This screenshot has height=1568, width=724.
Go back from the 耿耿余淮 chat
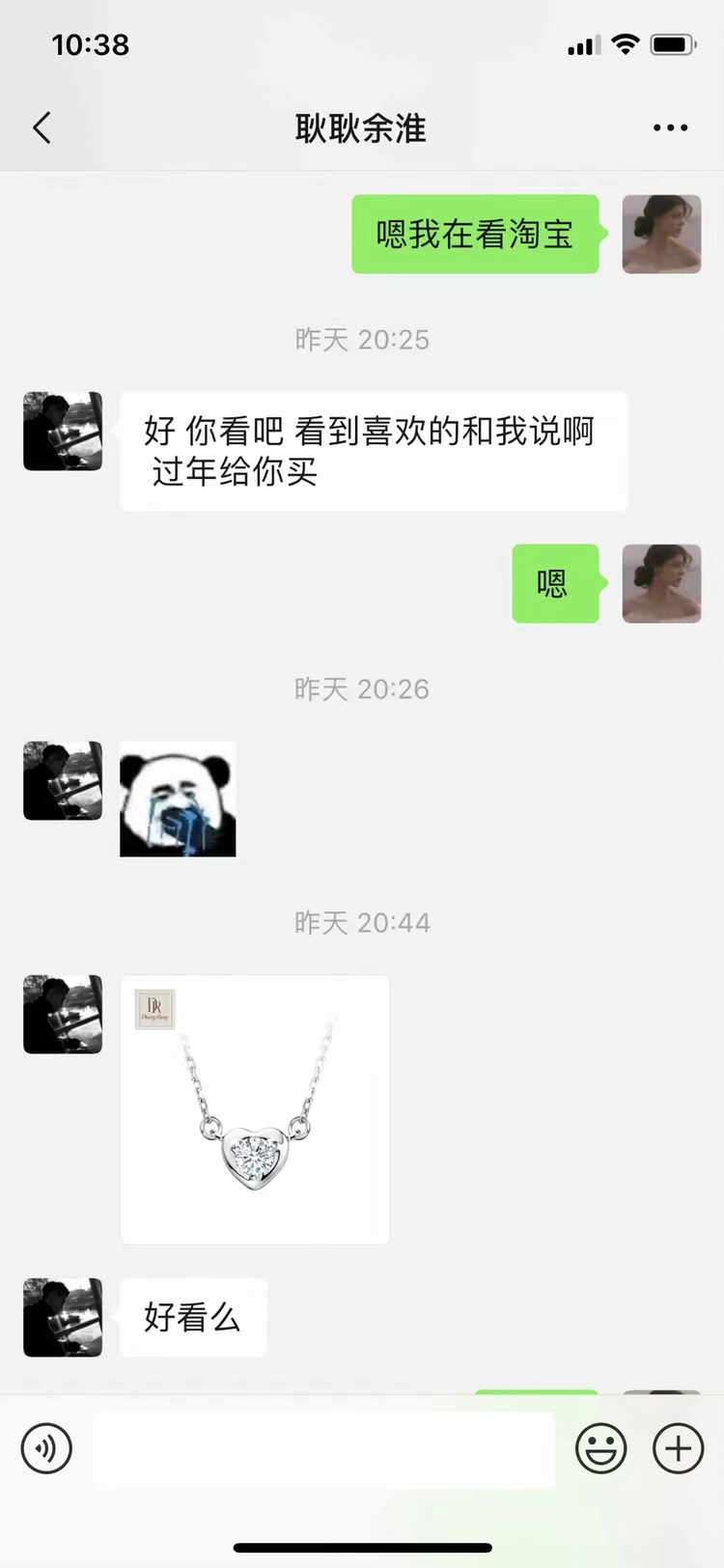point(42,127)
